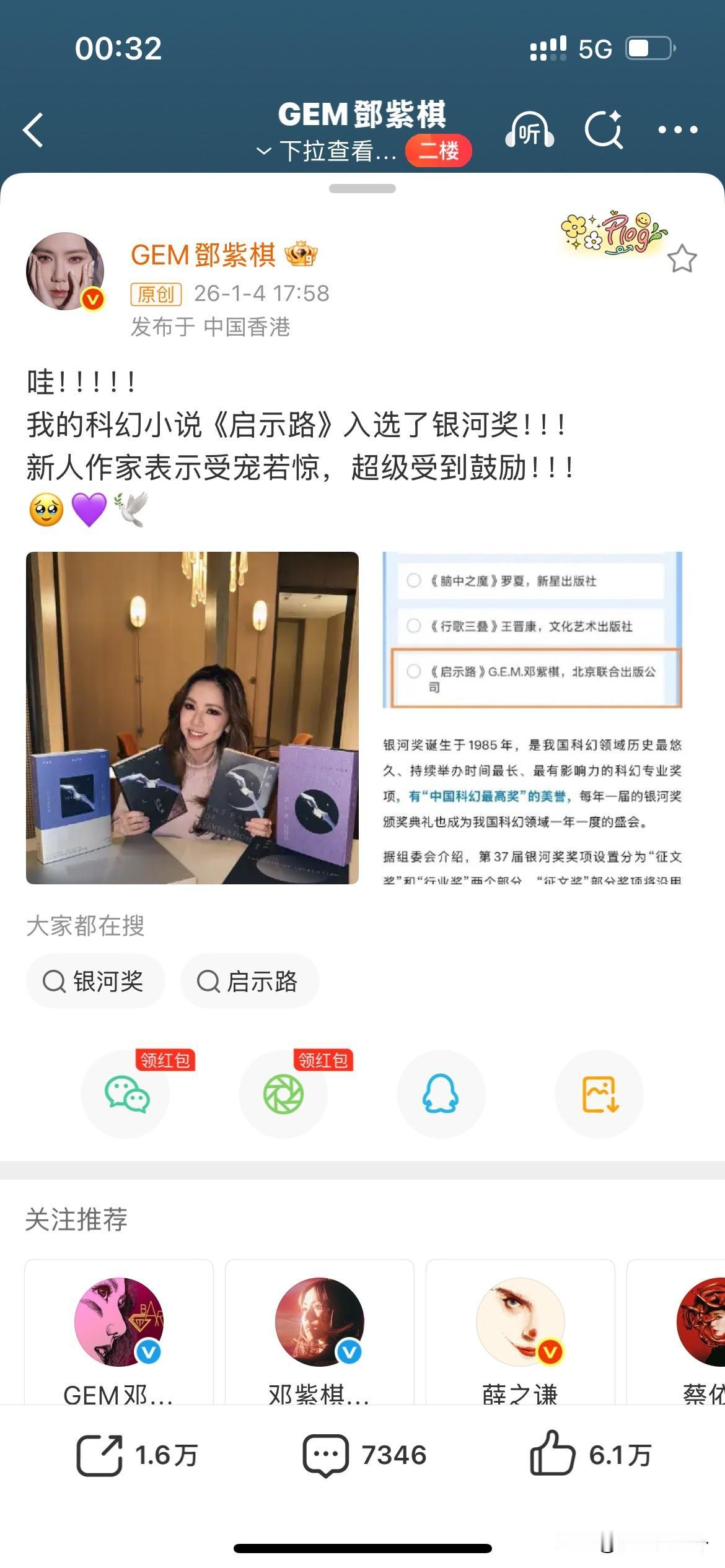The width and height of the screenshot is (725, 1568).
Task: Search 银河奖 via the suggestion chip
Action: click(95, 982)
